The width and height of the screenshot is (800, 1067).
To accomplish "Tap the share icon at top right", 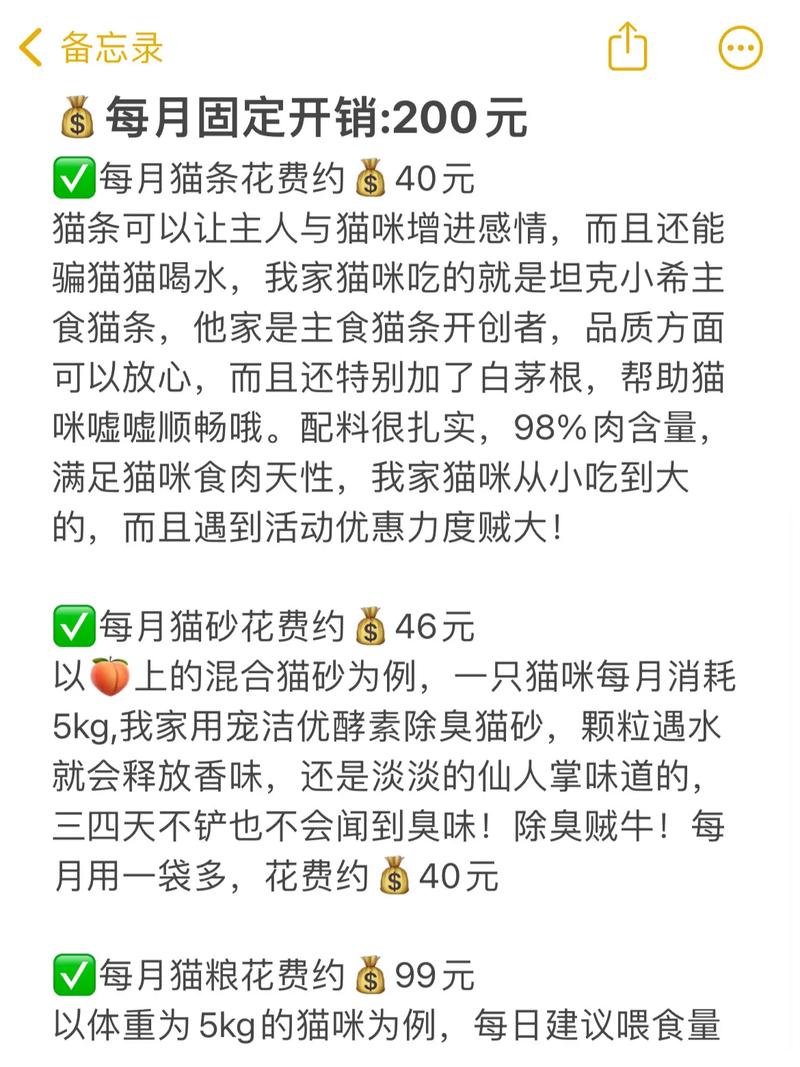I will pos(627,48).
